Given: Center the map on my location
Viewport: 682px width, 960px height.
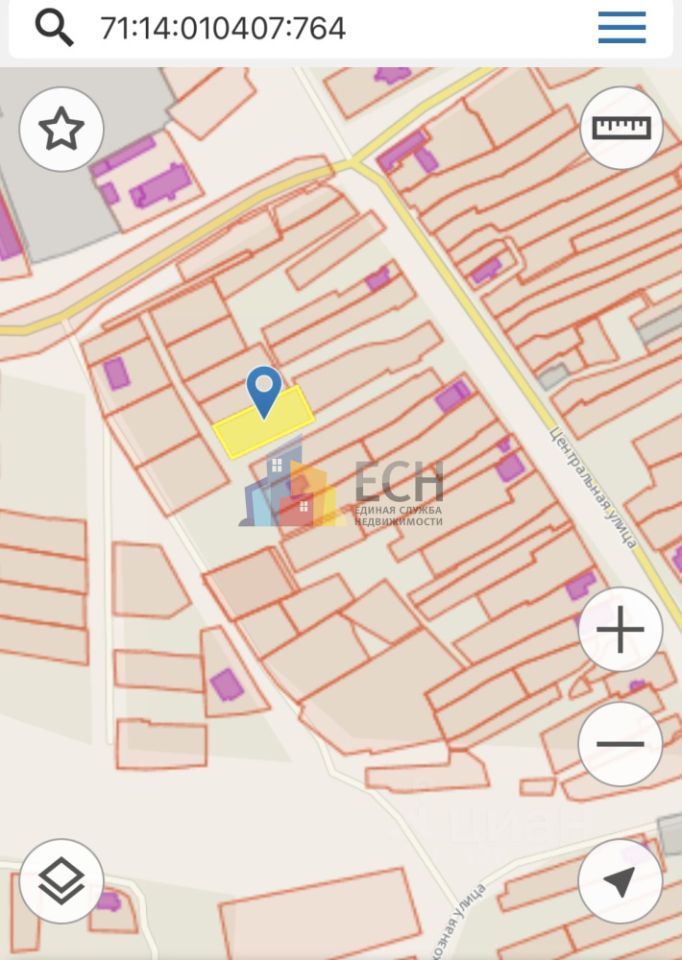Looking at the screenshot, I should (x=620, y=881).
